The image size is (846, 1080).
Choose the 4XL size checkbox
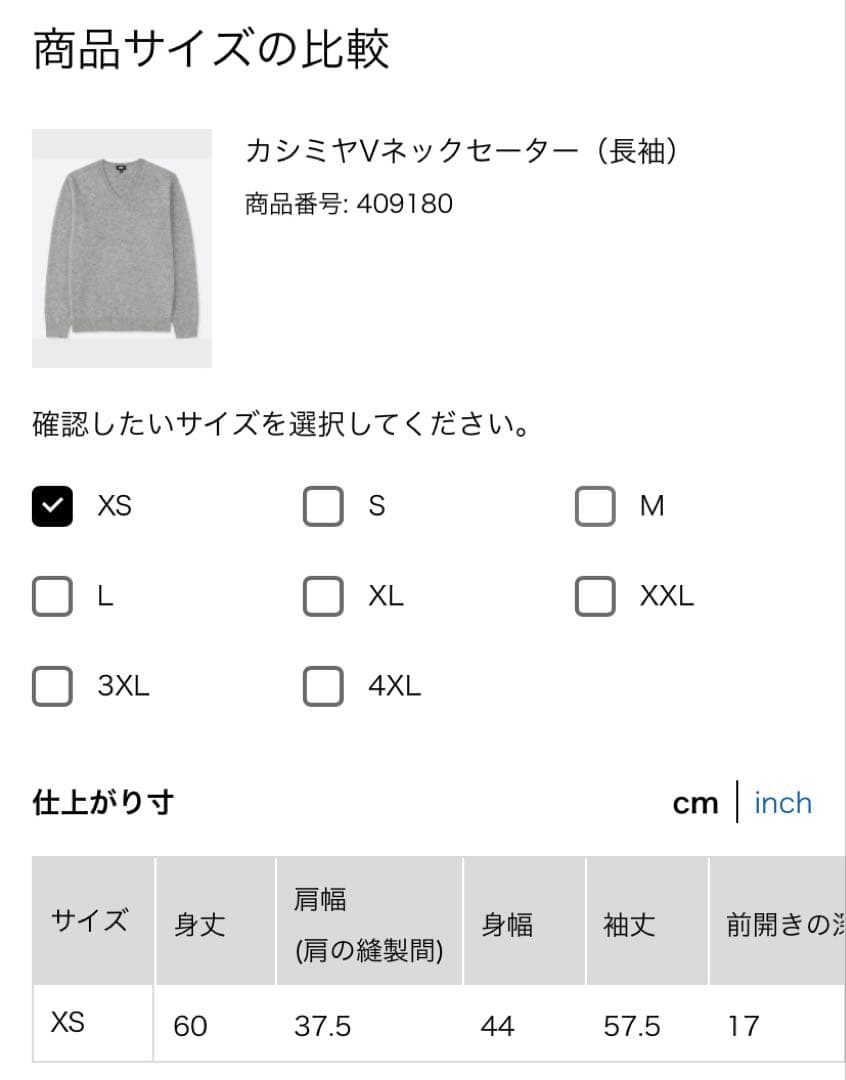323,686
